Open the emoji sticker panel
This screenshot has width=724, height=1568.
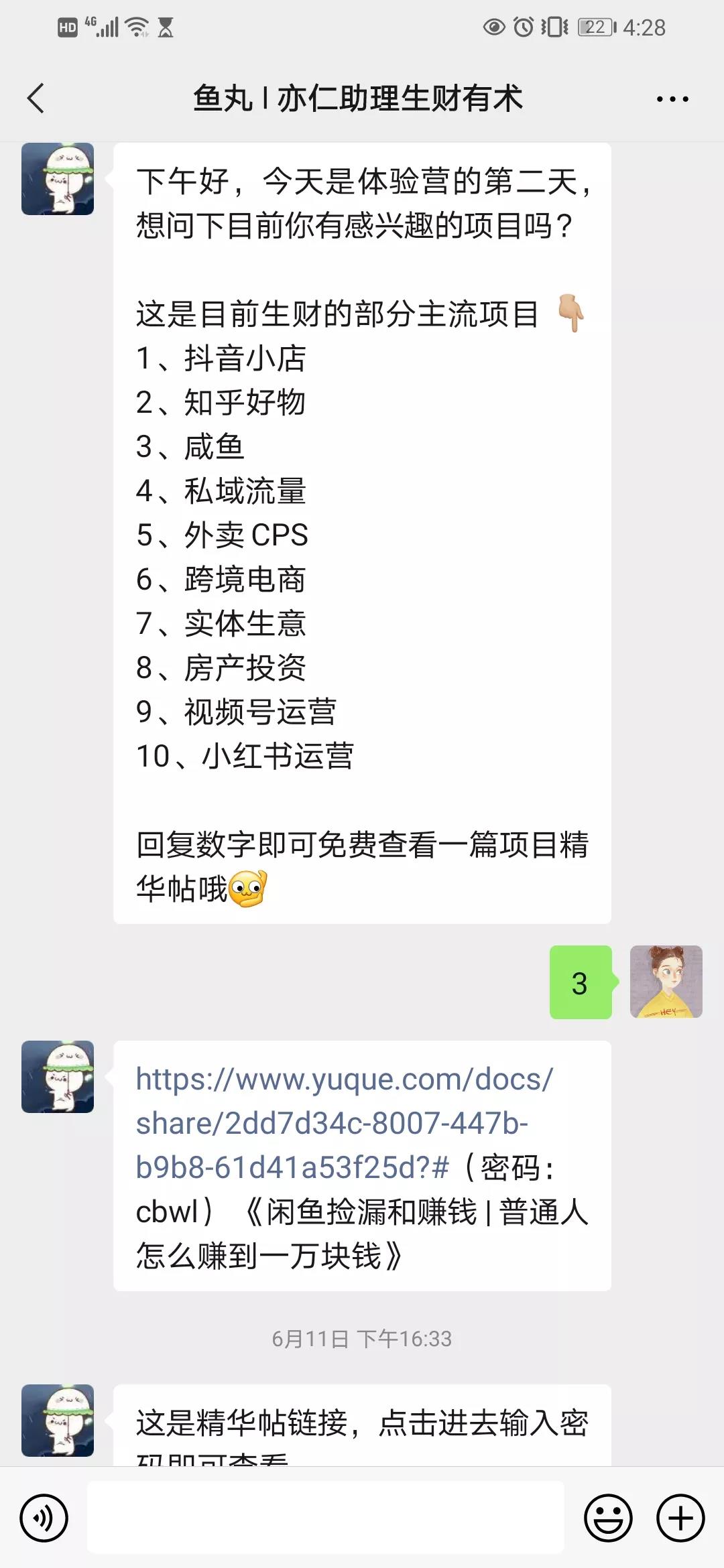(608, 1518)
